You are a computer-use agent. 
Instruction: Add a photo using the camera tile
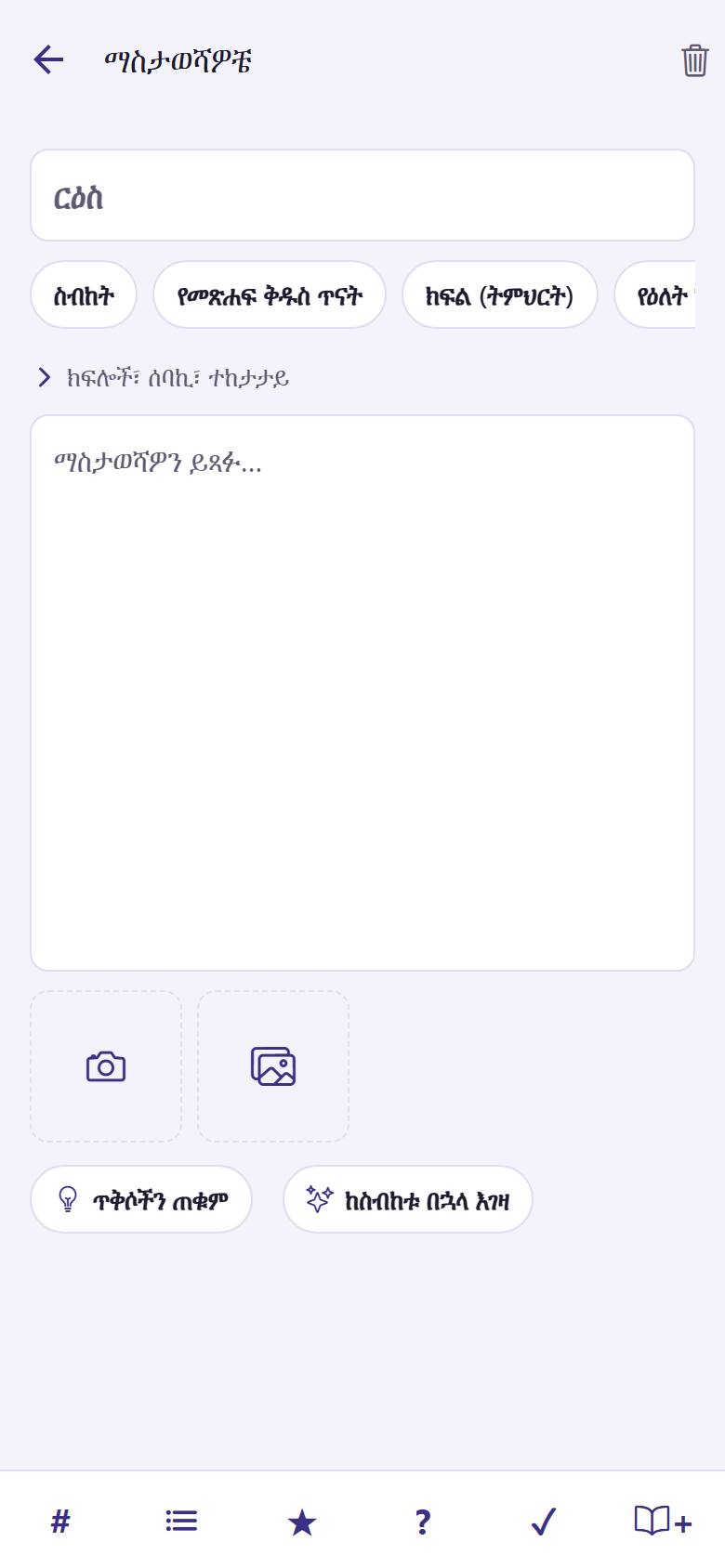pos(106,1066)
